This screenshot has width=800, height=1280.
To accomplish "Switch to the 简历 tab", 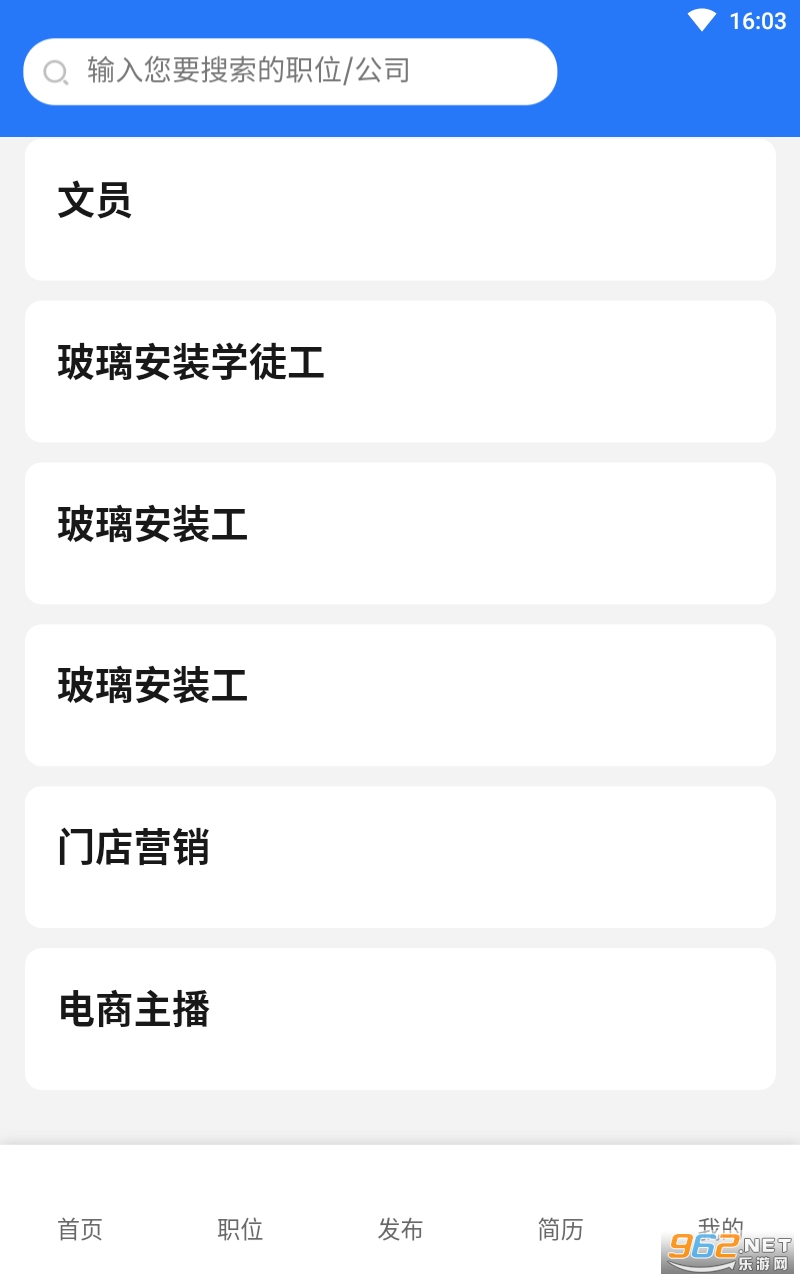I will coord(560,1228).
